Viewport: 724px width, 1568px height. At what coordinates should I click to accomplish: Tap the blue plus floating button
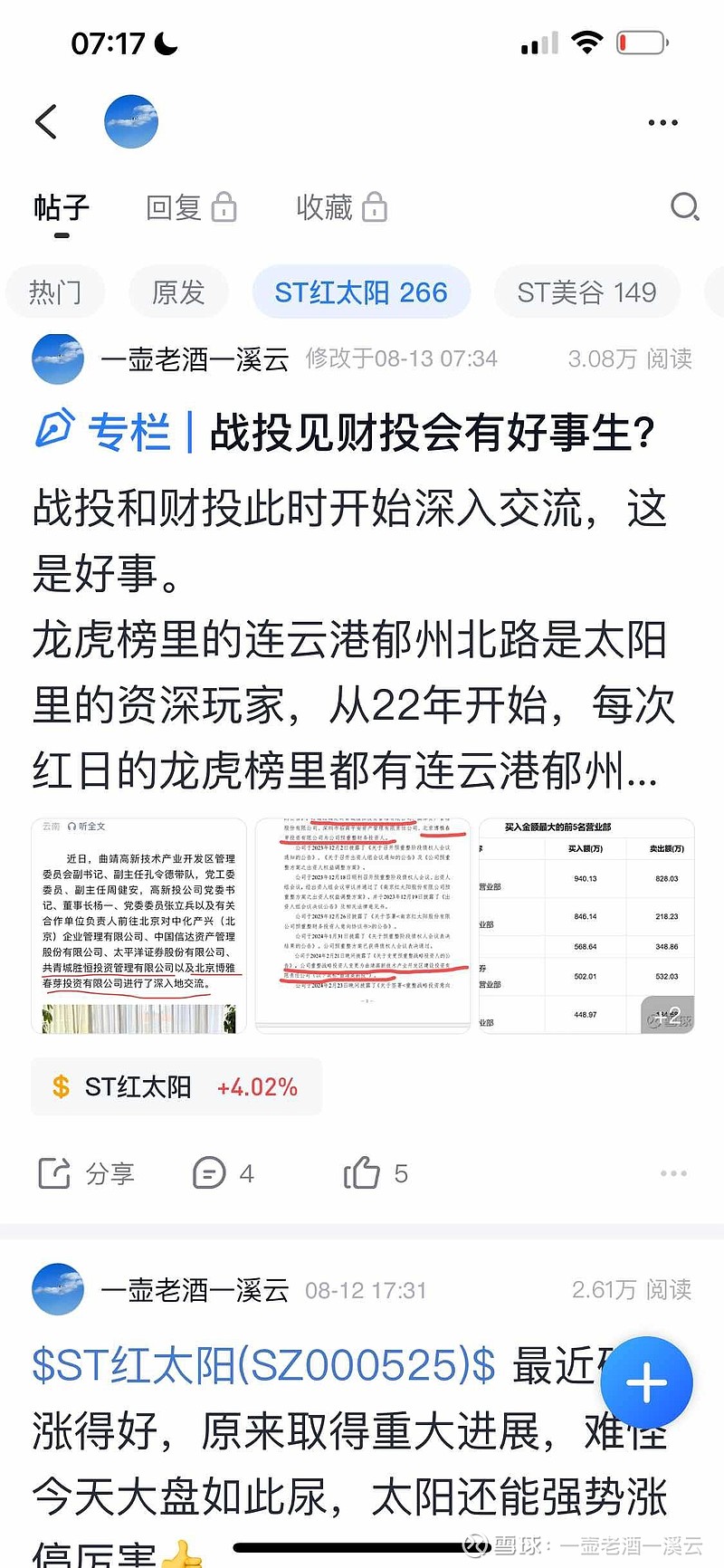tap(646, 1382)
